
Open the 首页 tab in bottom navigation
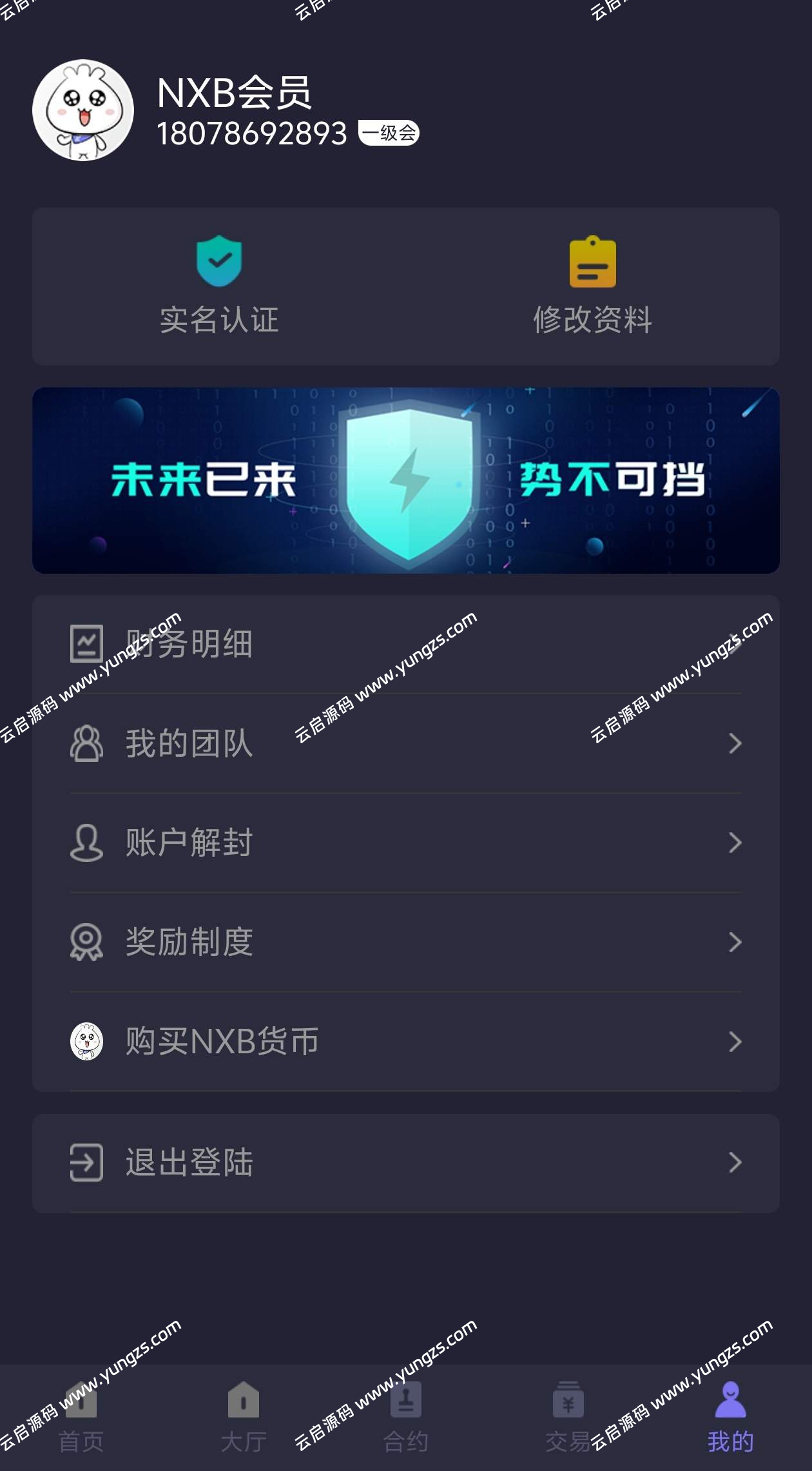coord(81,1418)
